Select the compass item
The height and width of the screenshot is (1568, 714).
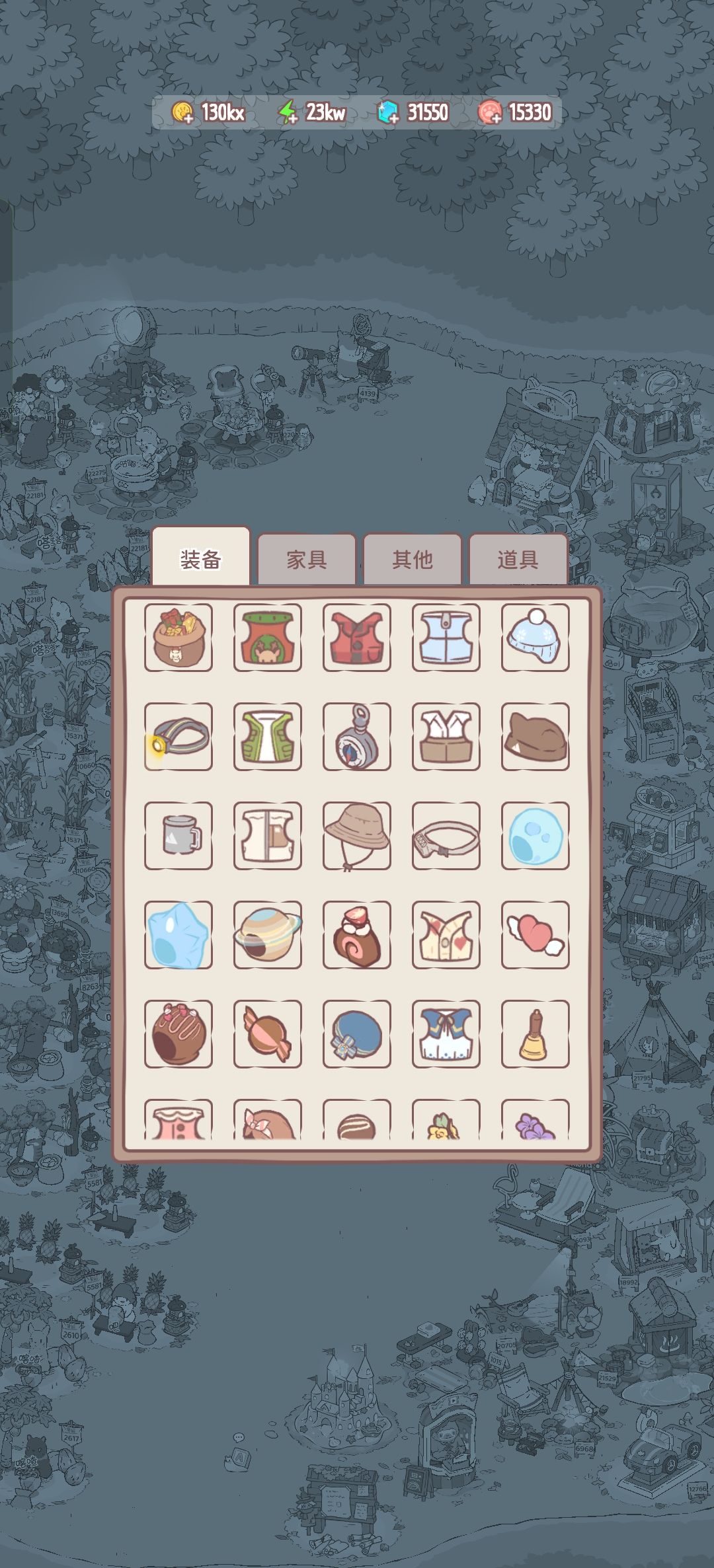click(x=357, y=737)
